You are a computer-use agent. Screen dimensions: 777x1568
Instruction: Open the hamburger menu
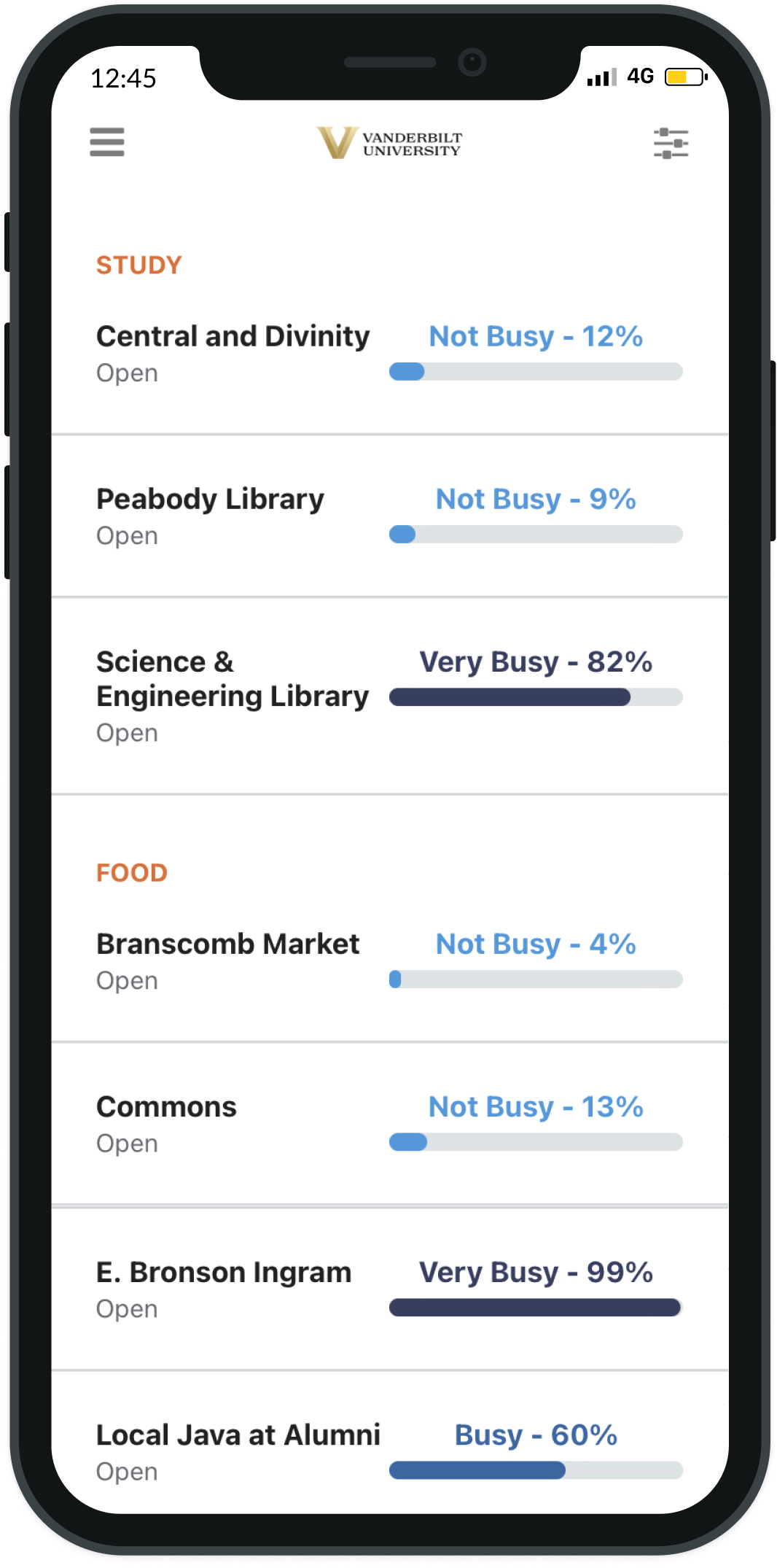tap(107, 142)
